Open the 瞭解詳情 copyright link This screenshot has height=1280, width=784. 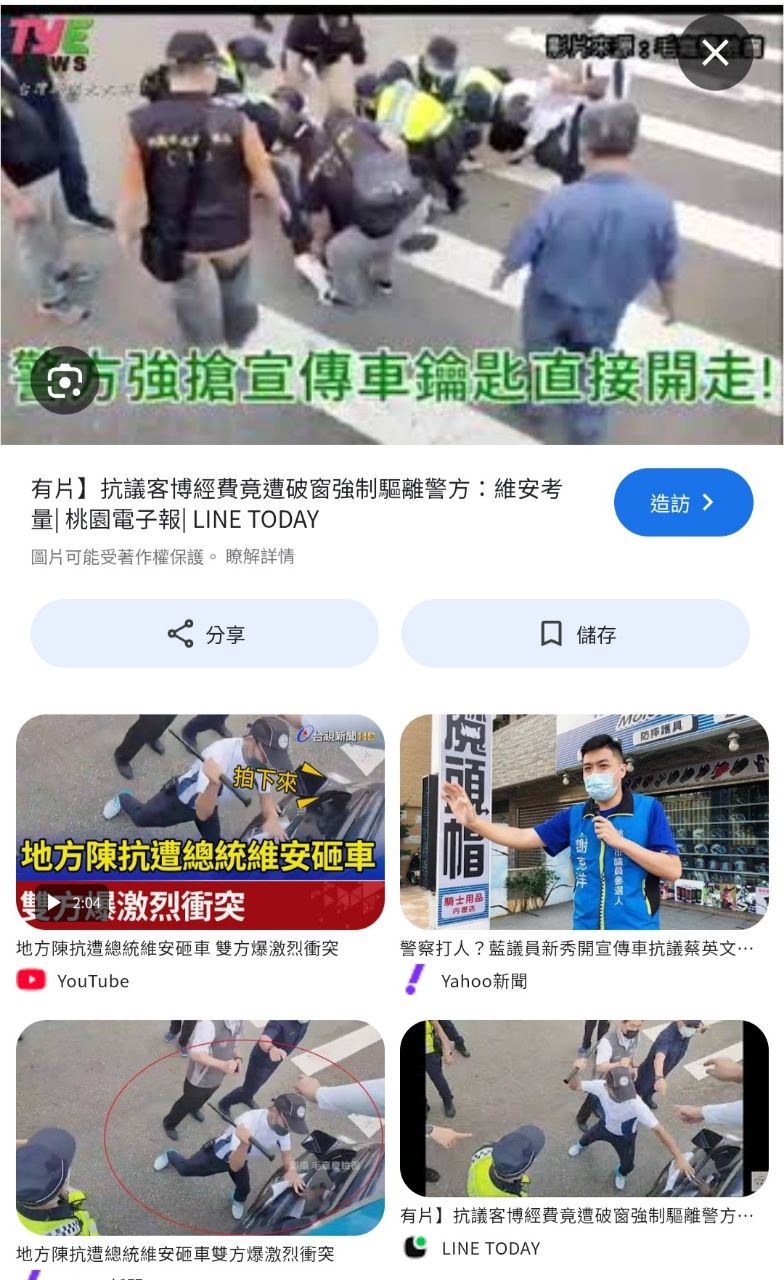click(260, 556)
